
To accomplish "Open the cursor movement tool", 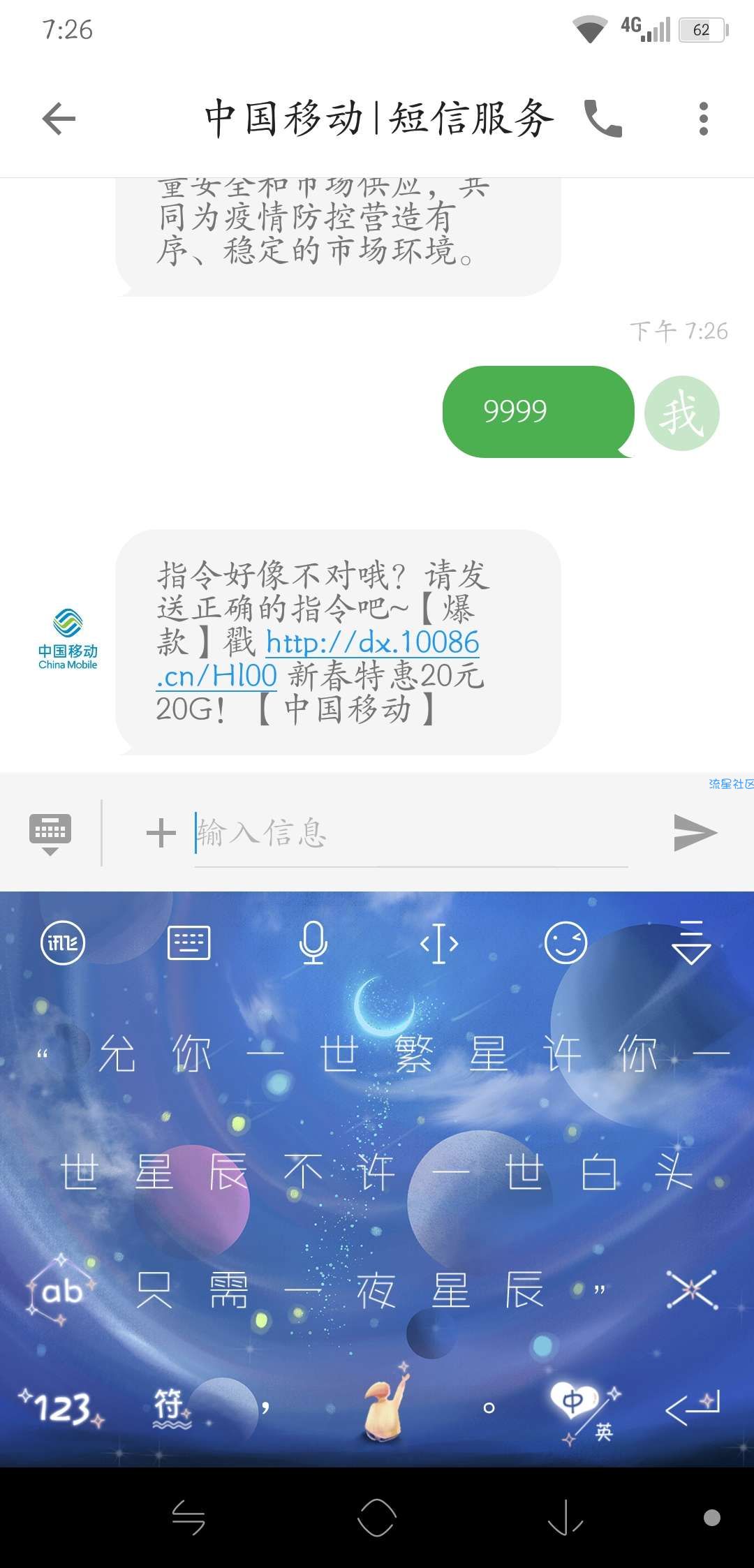I will (439, 944).
